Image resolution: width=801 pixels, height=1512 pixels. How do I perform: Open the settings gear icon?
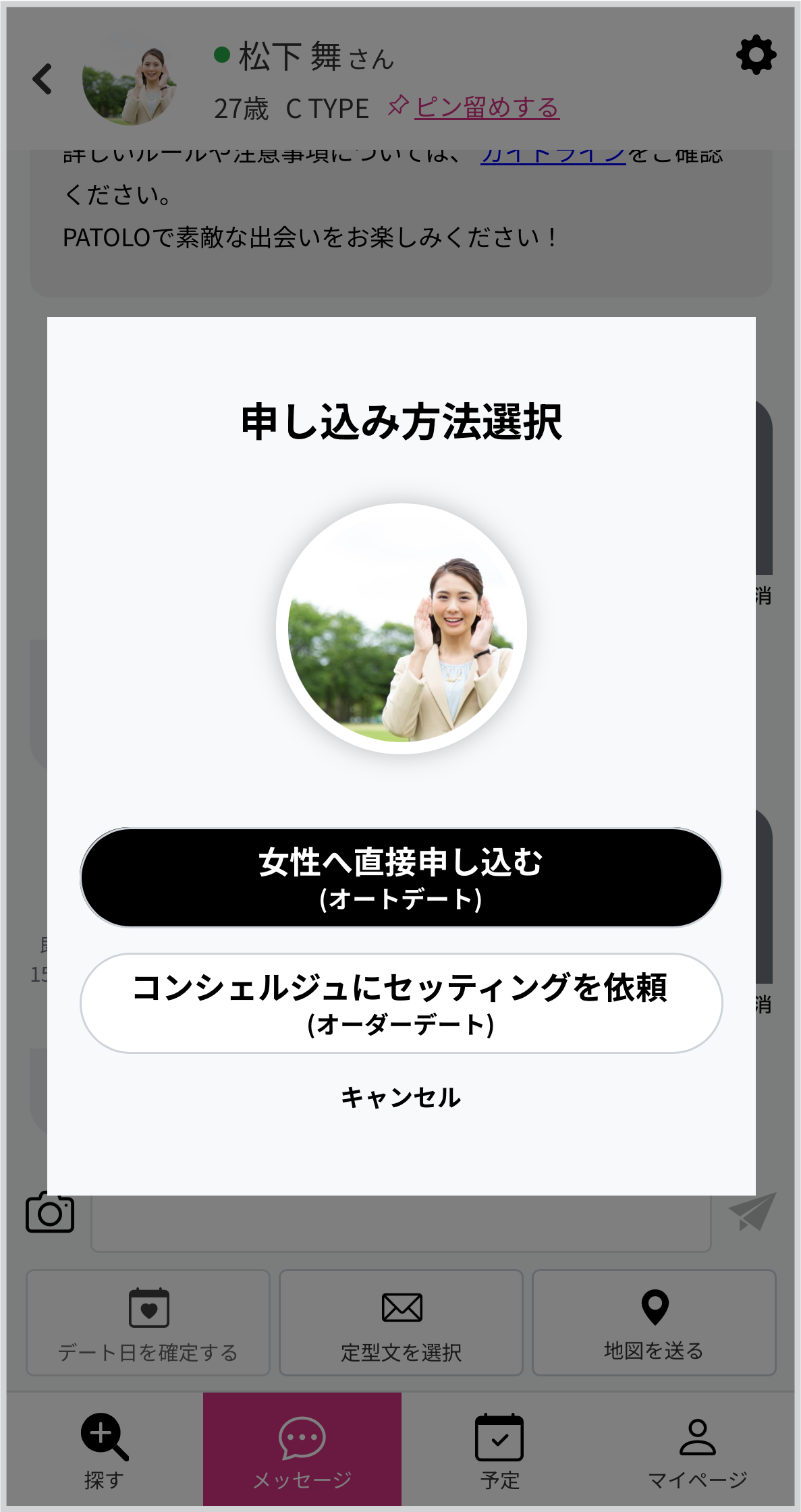756,55
